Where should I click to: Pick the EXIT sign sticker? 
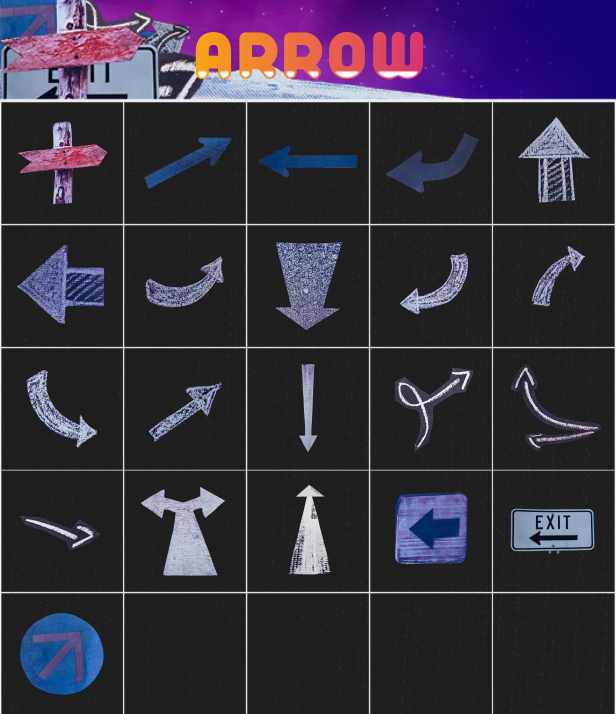pos(552,530)
